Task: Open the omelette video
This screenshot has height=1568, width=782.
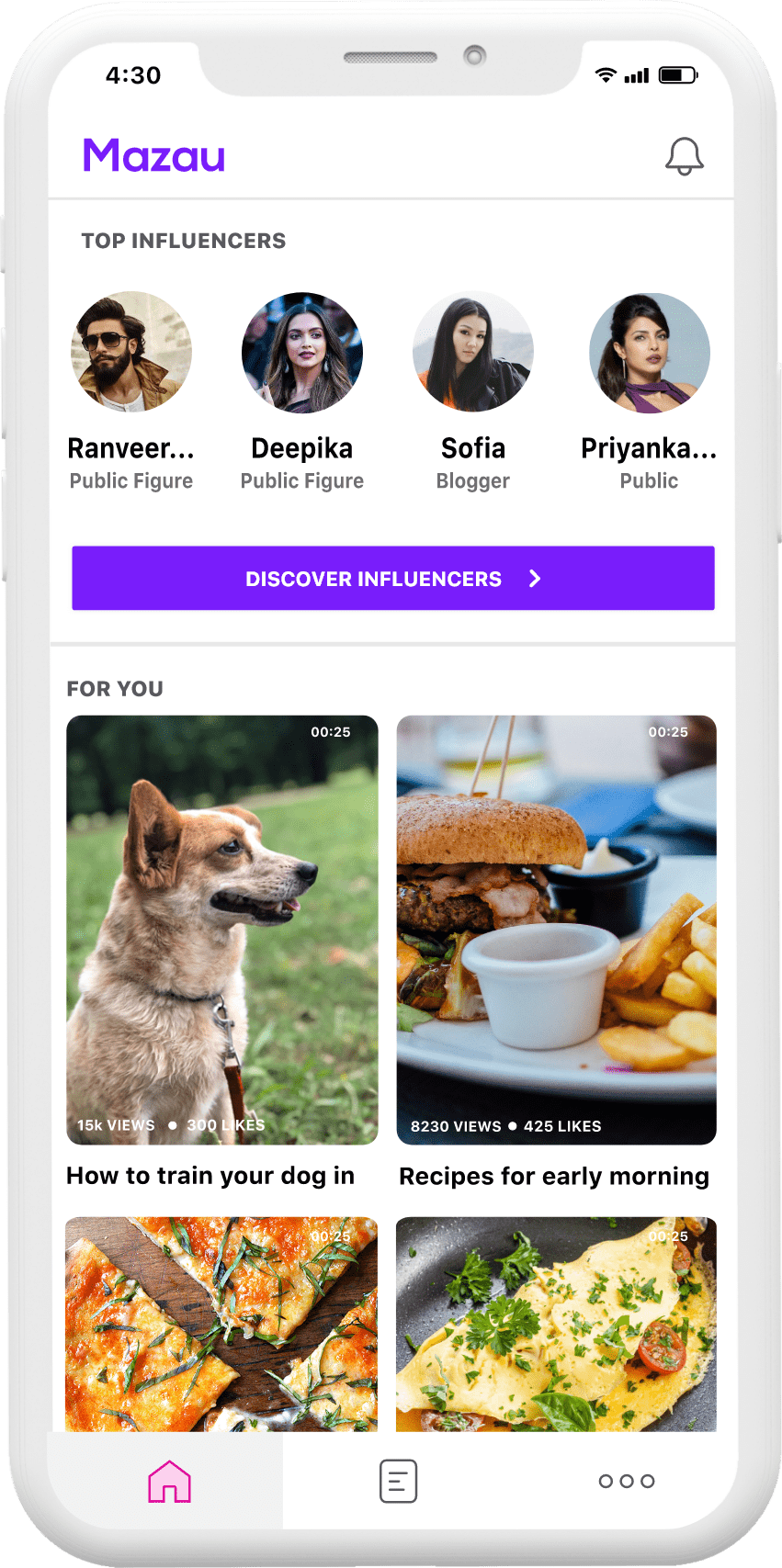Action: (556, 1323)
